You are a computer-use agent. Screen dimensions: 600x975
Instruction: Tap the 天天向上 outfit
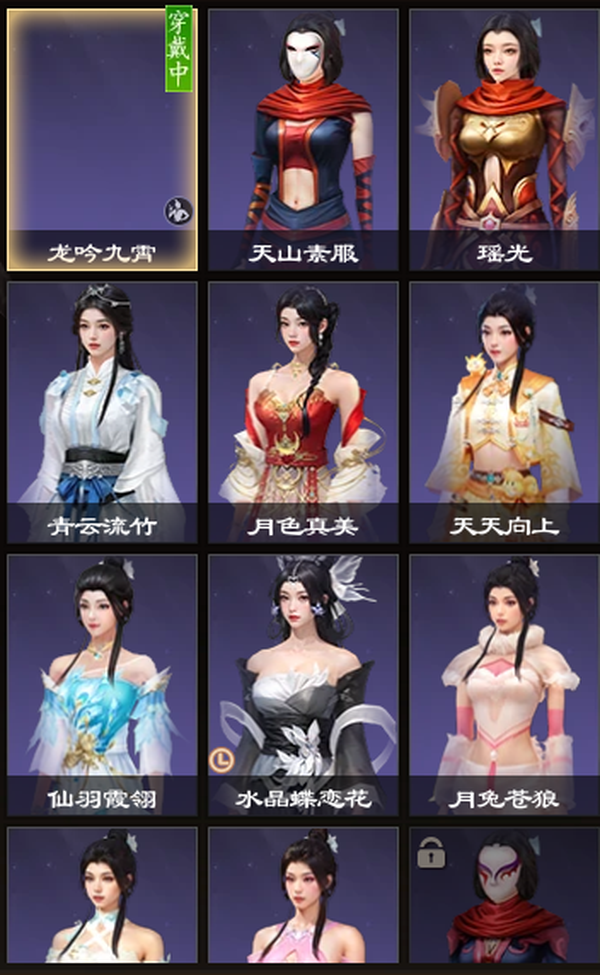[504, 412]
